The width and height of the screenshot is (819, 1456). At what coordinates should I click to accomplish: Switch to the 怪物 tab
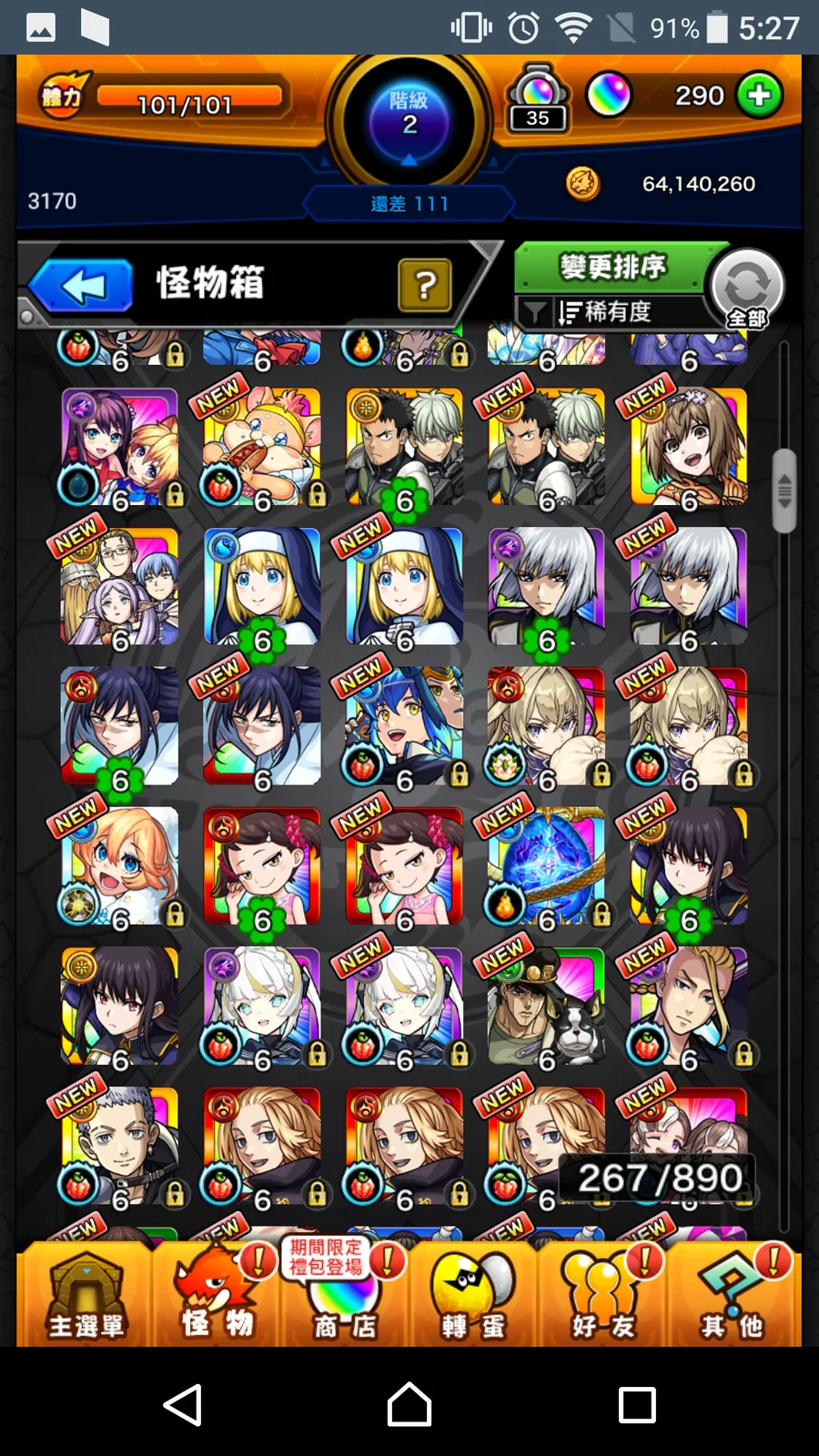coord(217,1295)
